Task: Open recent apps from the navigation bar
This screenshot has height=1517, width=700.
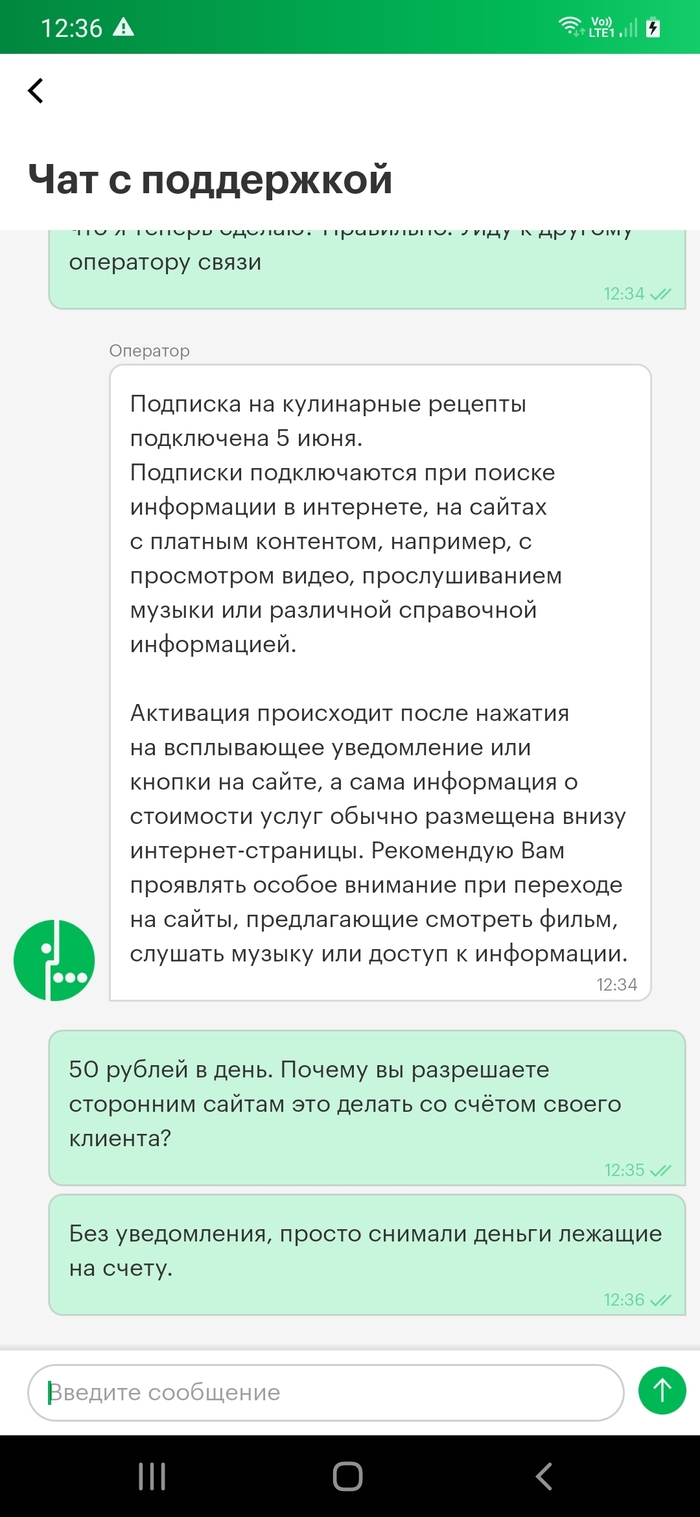Action: [x=152, y=1476]
